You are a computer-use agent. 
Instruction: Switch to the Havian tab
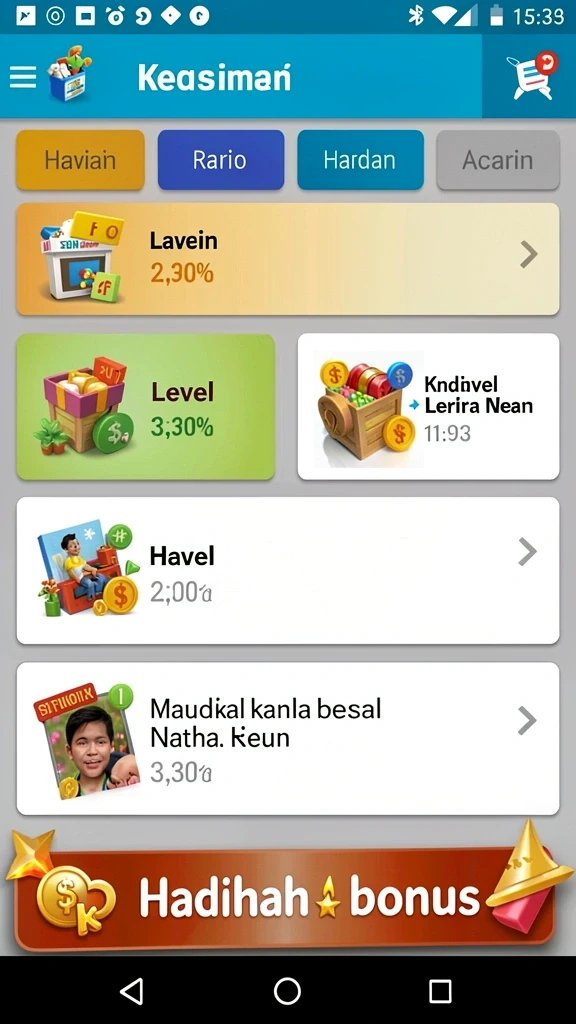tap(80, 160)
